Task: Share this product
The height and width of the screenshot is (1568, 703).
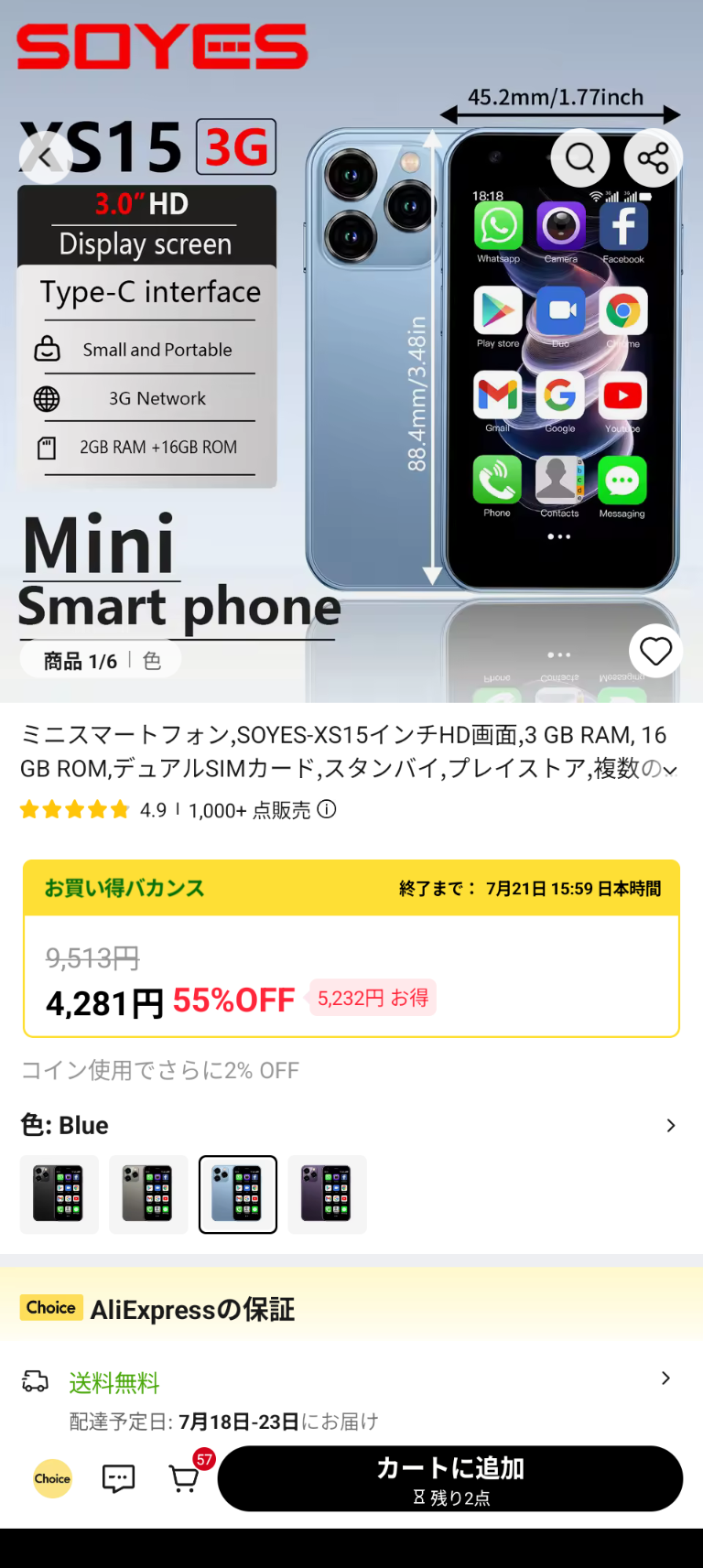Action: [x=653, y=157]
